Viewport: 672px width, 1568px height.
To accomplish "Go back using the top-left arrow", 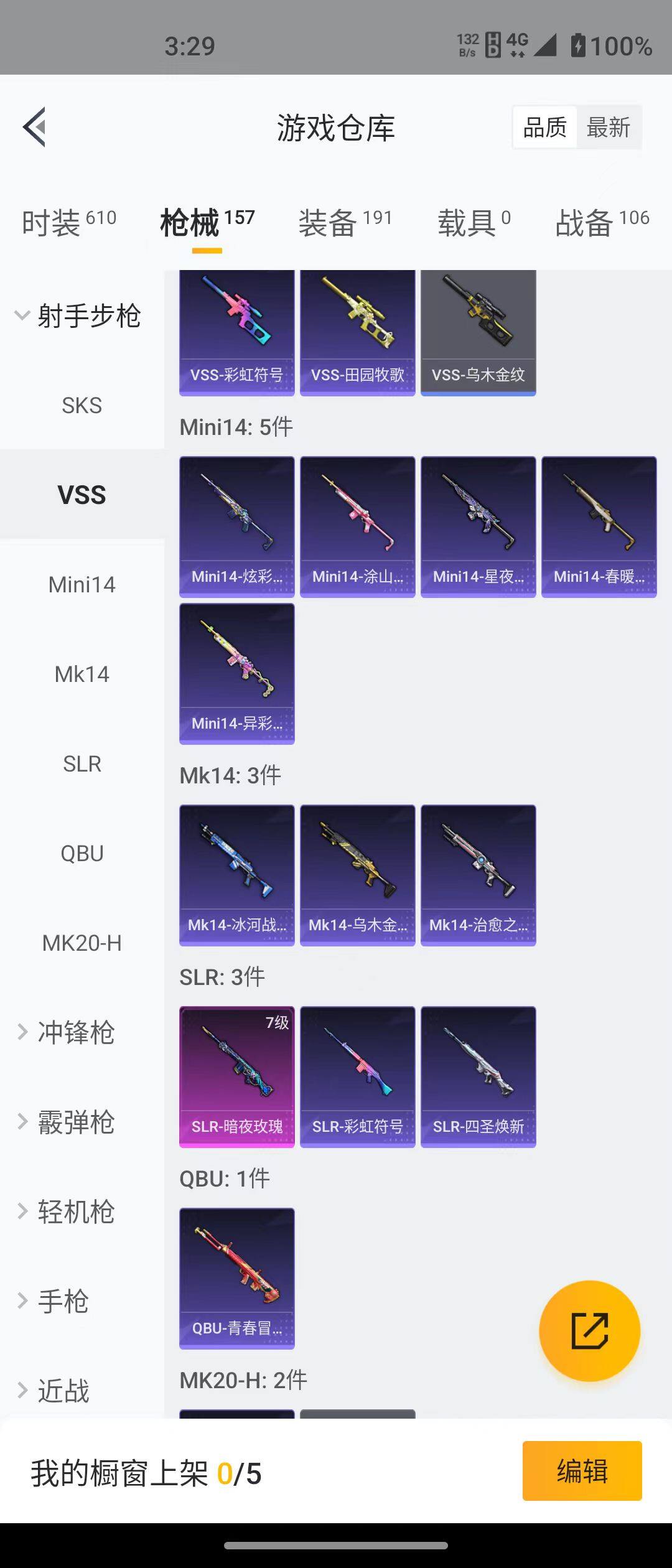I will [35, 127].
